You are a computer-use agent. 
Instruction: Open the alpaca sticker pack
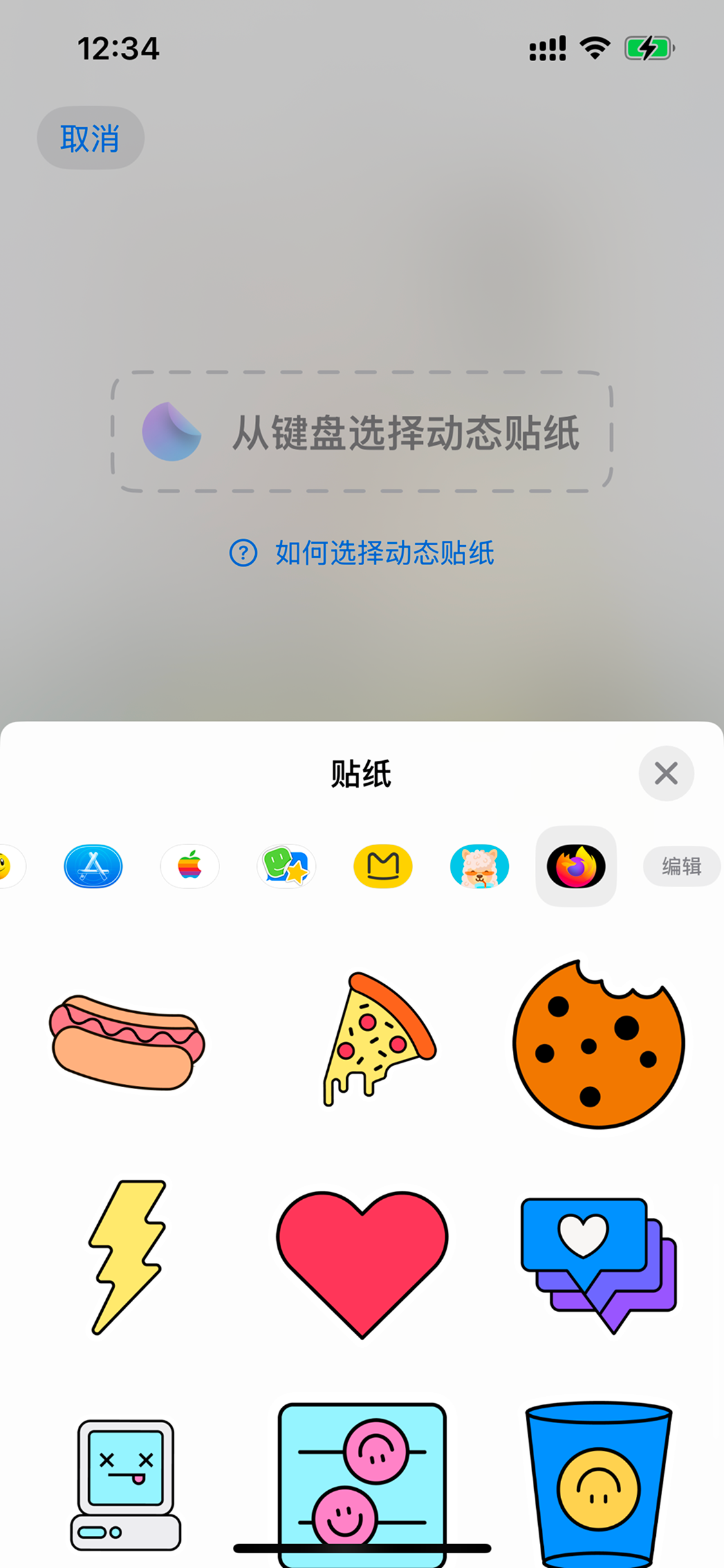pos(479,866)
